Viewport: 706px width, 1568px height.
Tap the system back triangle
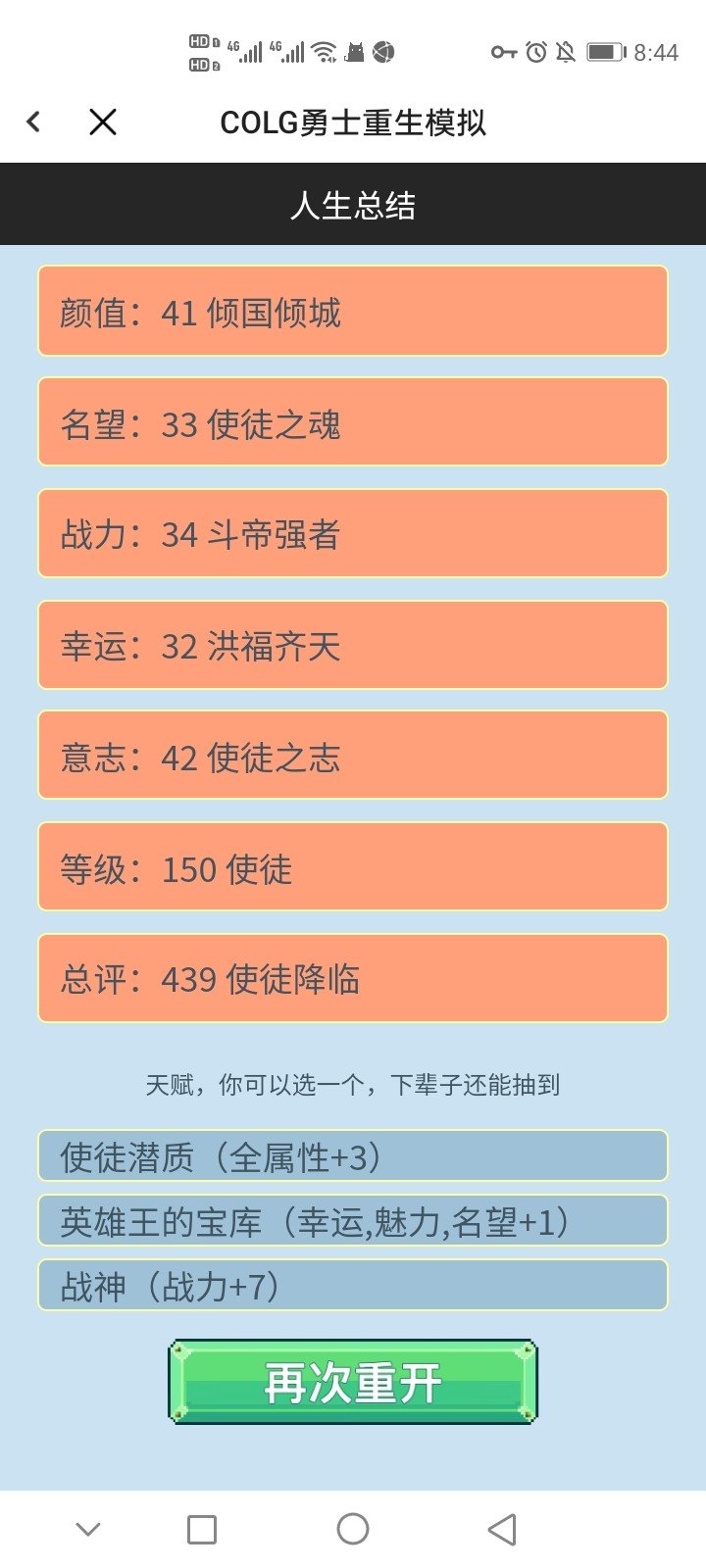(x=502, y=1530)
